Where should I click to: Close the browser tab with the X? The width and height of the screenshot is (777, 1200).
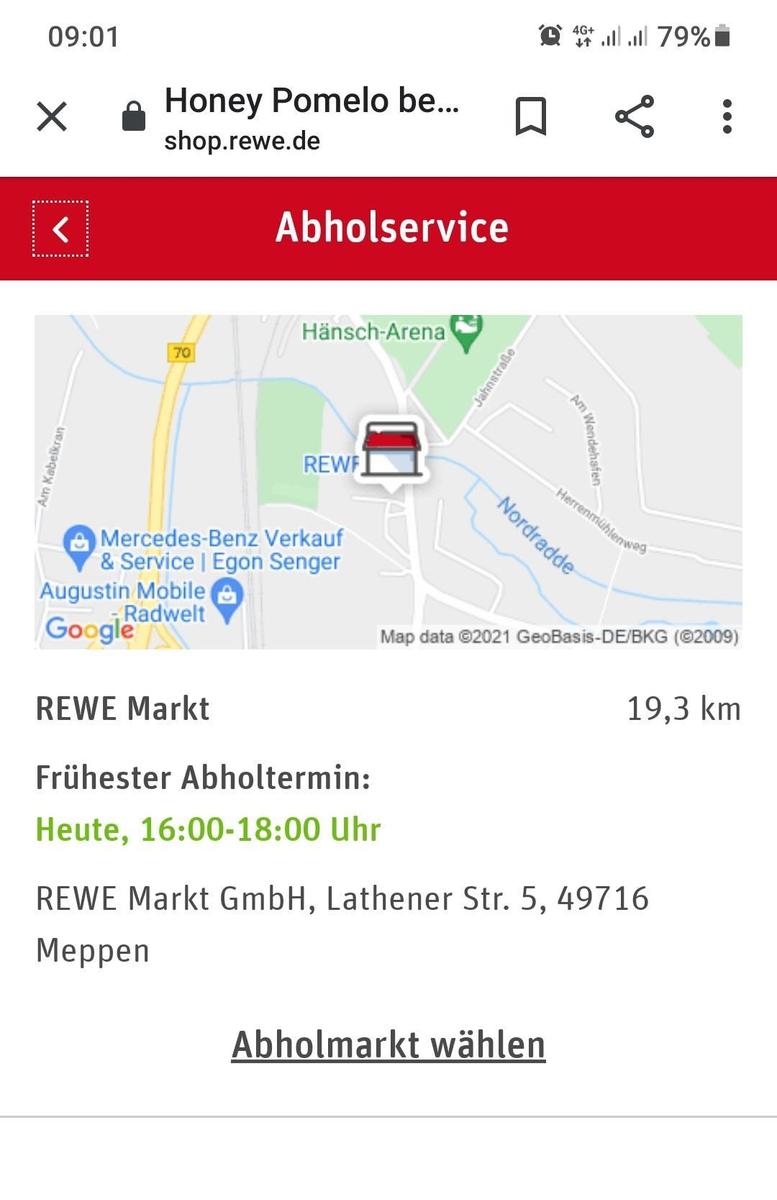coord(52,117)
